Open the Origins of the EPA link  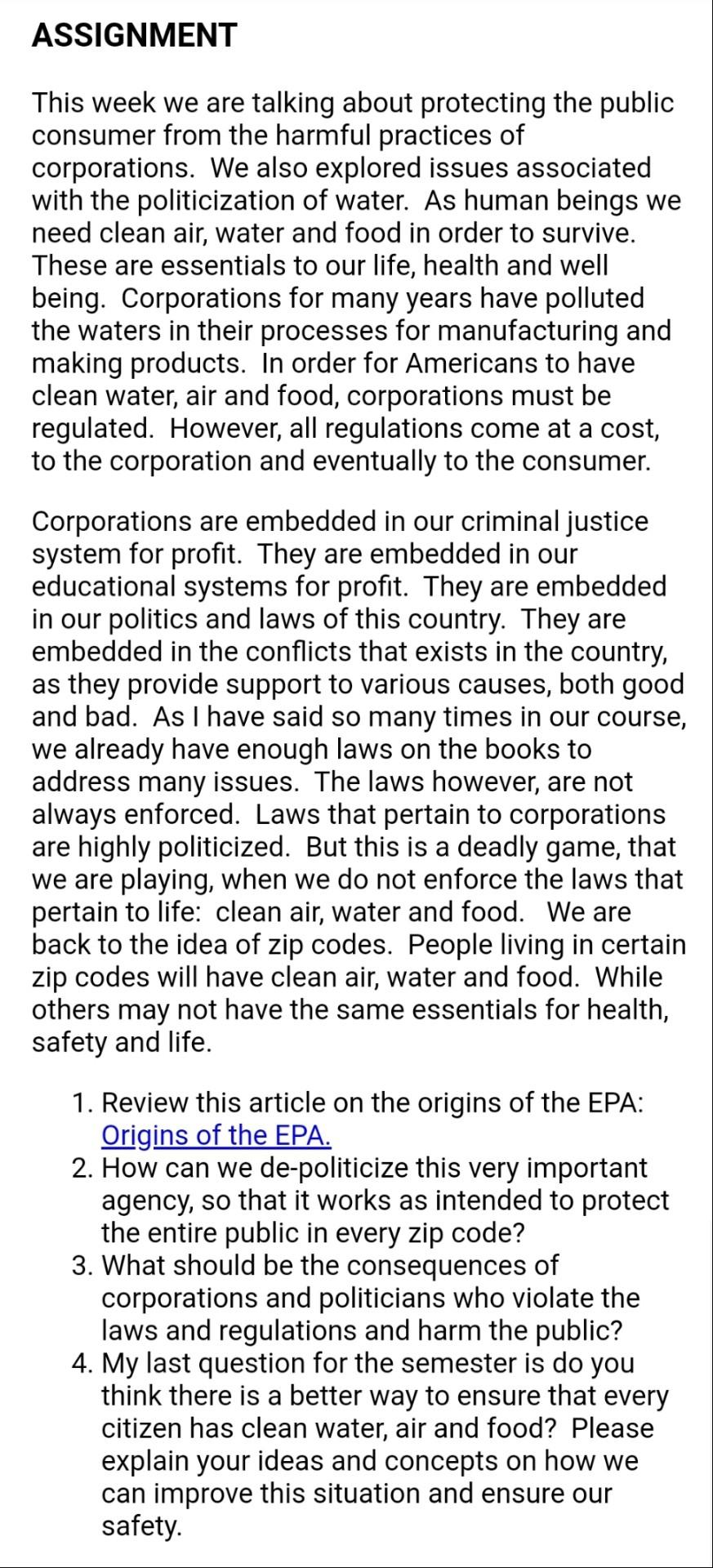tap(216, 1135)
